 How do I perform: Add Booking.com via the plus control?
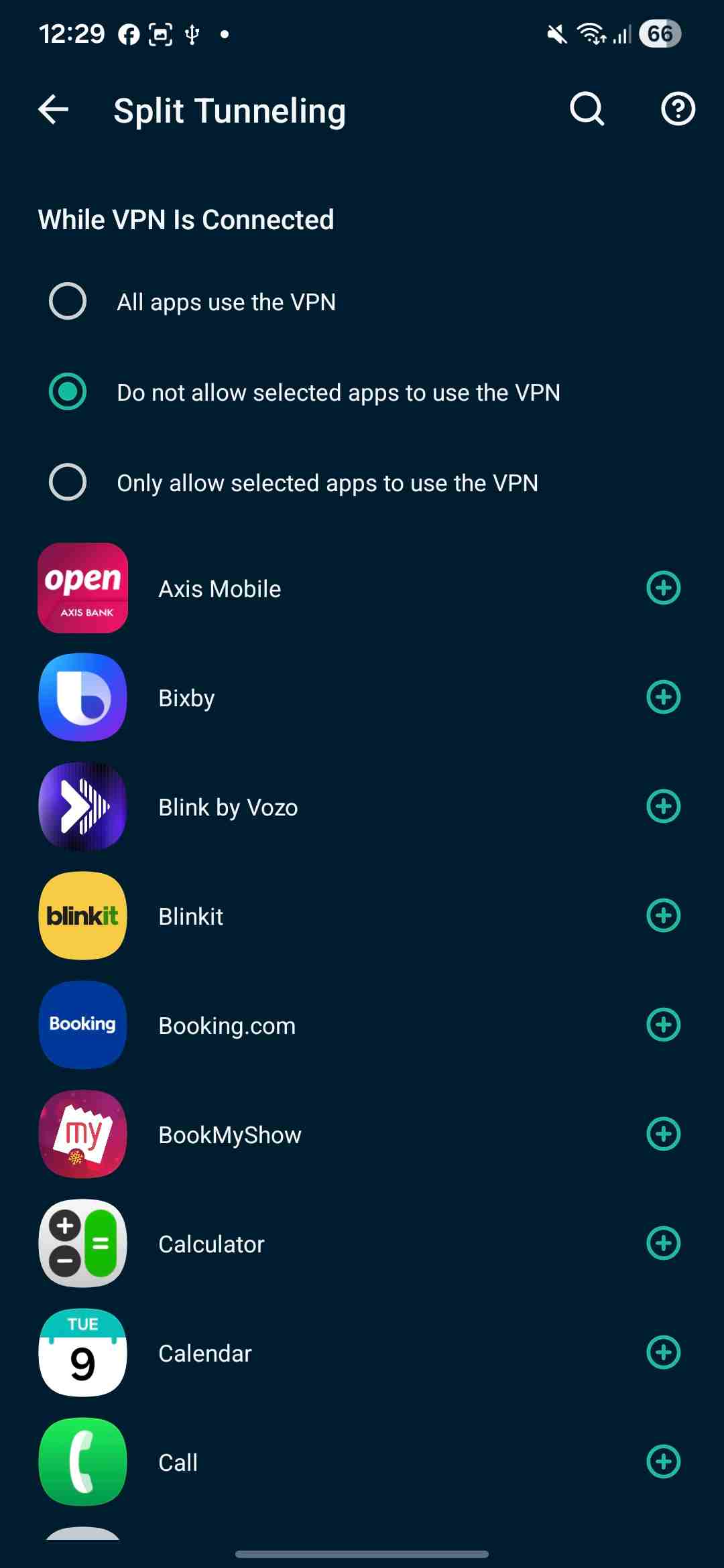[662, 1025]
